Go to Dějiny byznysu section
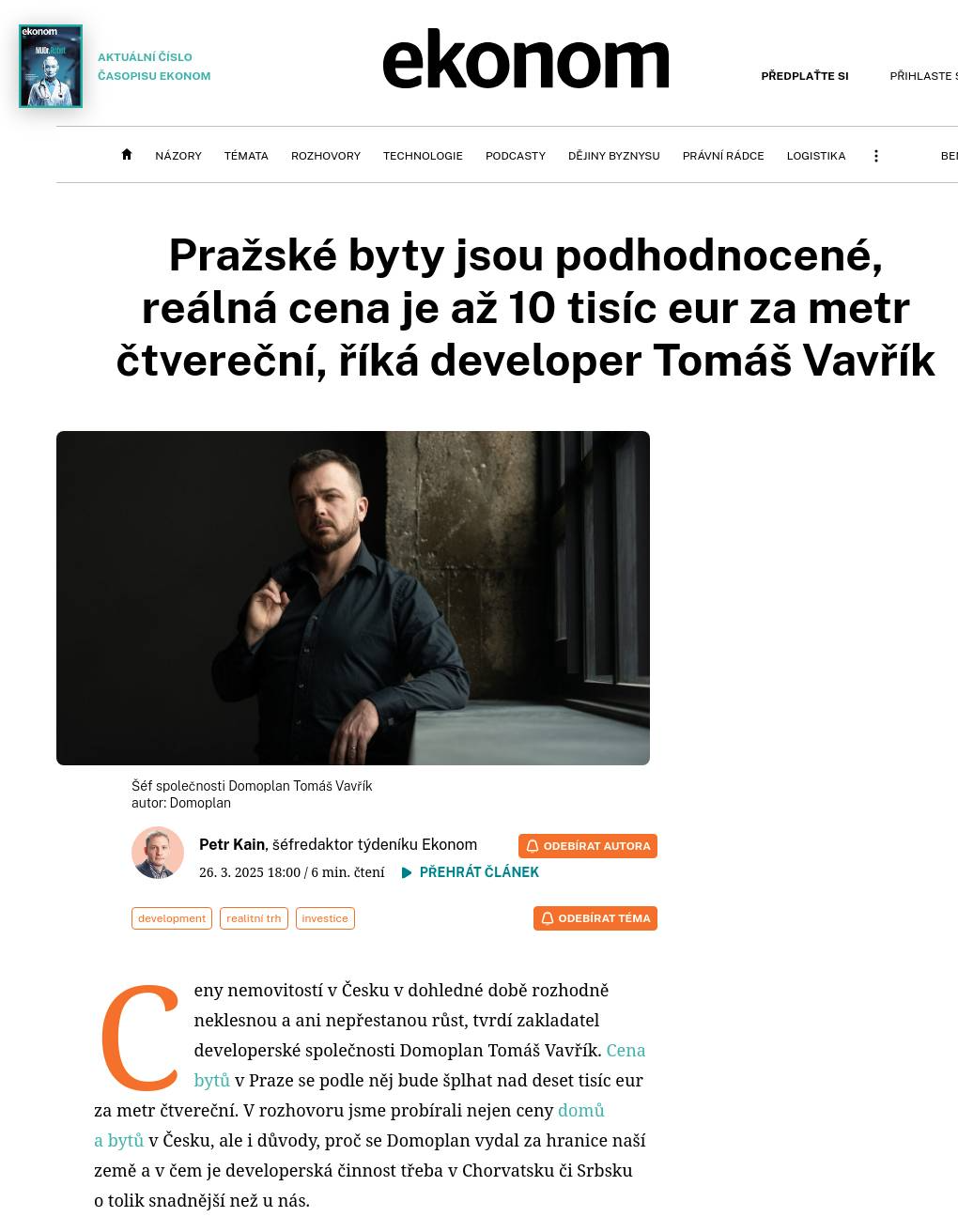The width and height of the screenshot is (958, 1232). [614, 156]
